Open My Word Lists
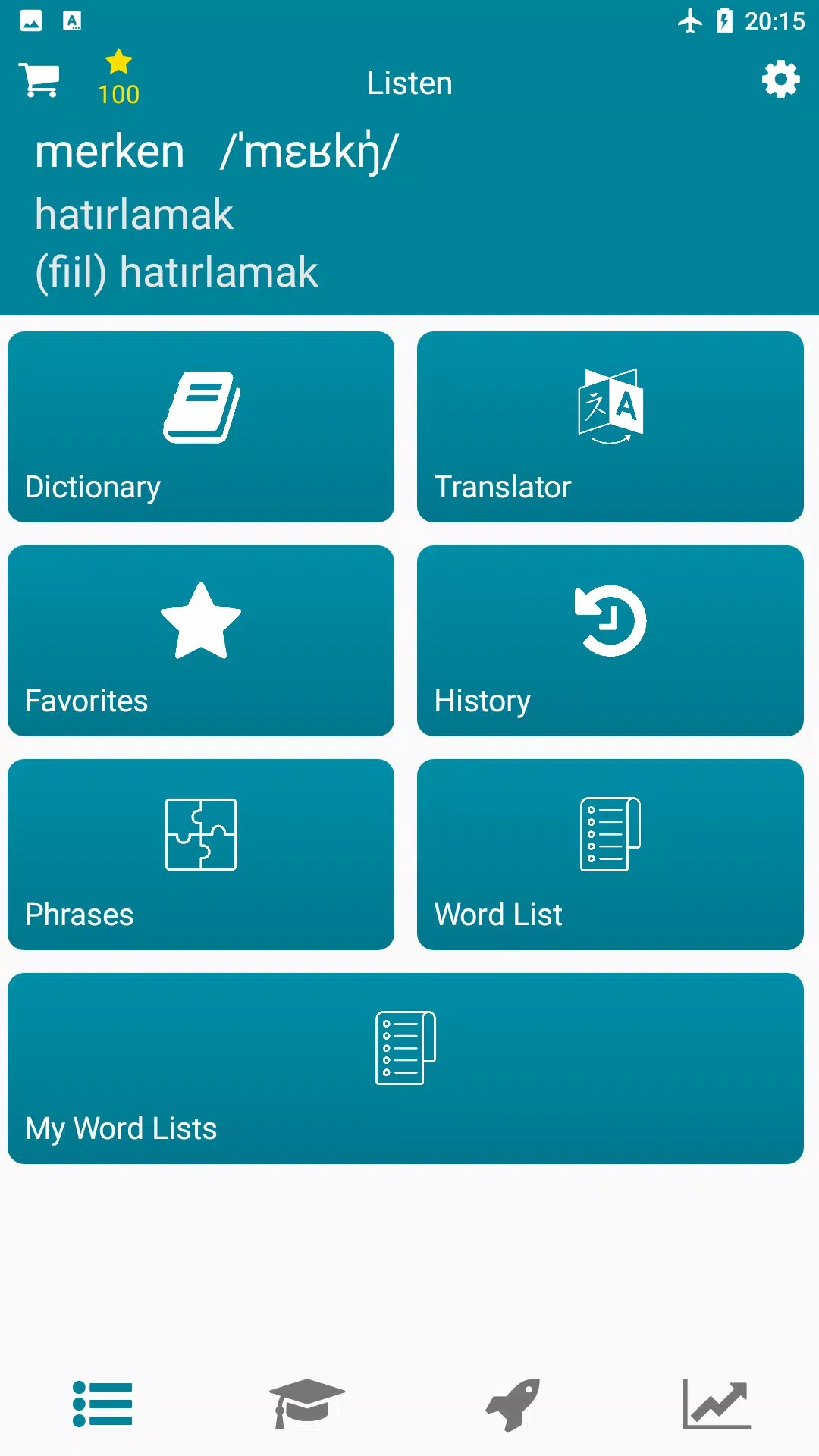This screenshot has width=819, height=1456. point(406,1068)
